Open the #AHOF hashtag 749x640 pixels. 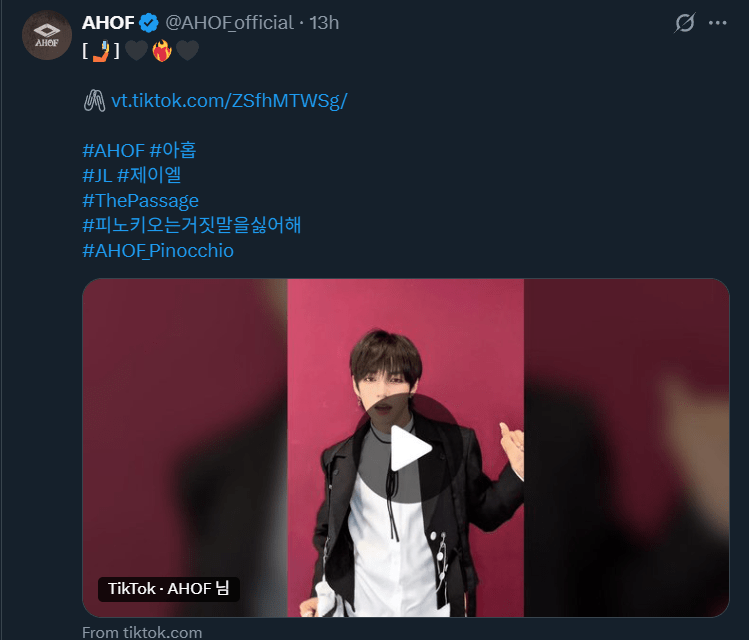click(113, 151)
